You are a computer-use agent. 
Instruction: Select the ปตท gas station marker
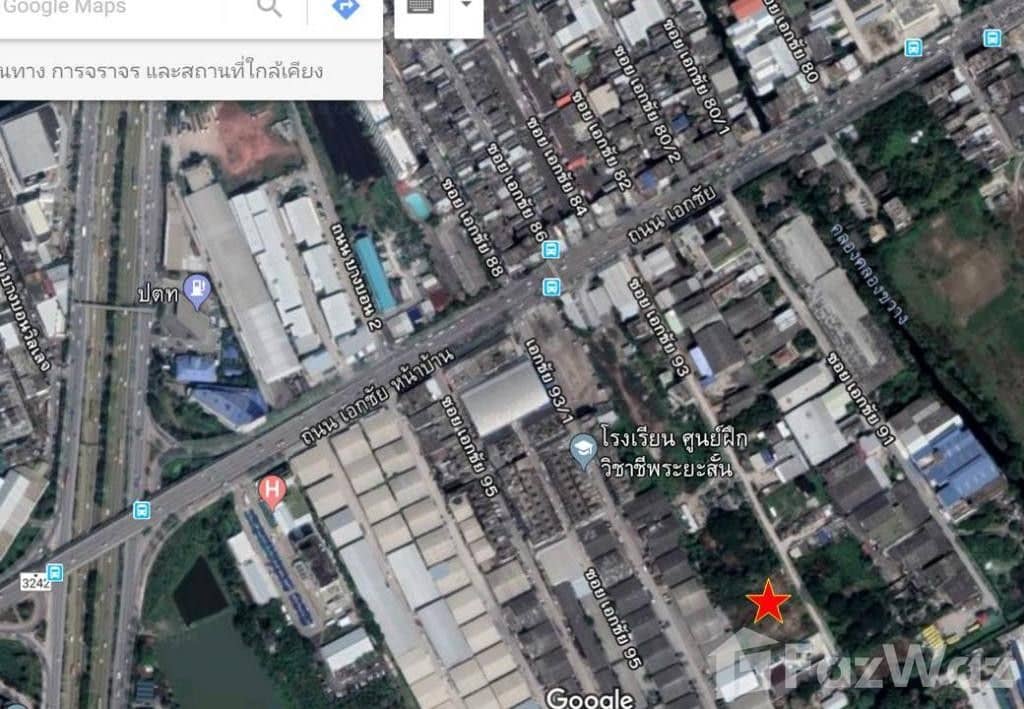(x=198, y=289)
